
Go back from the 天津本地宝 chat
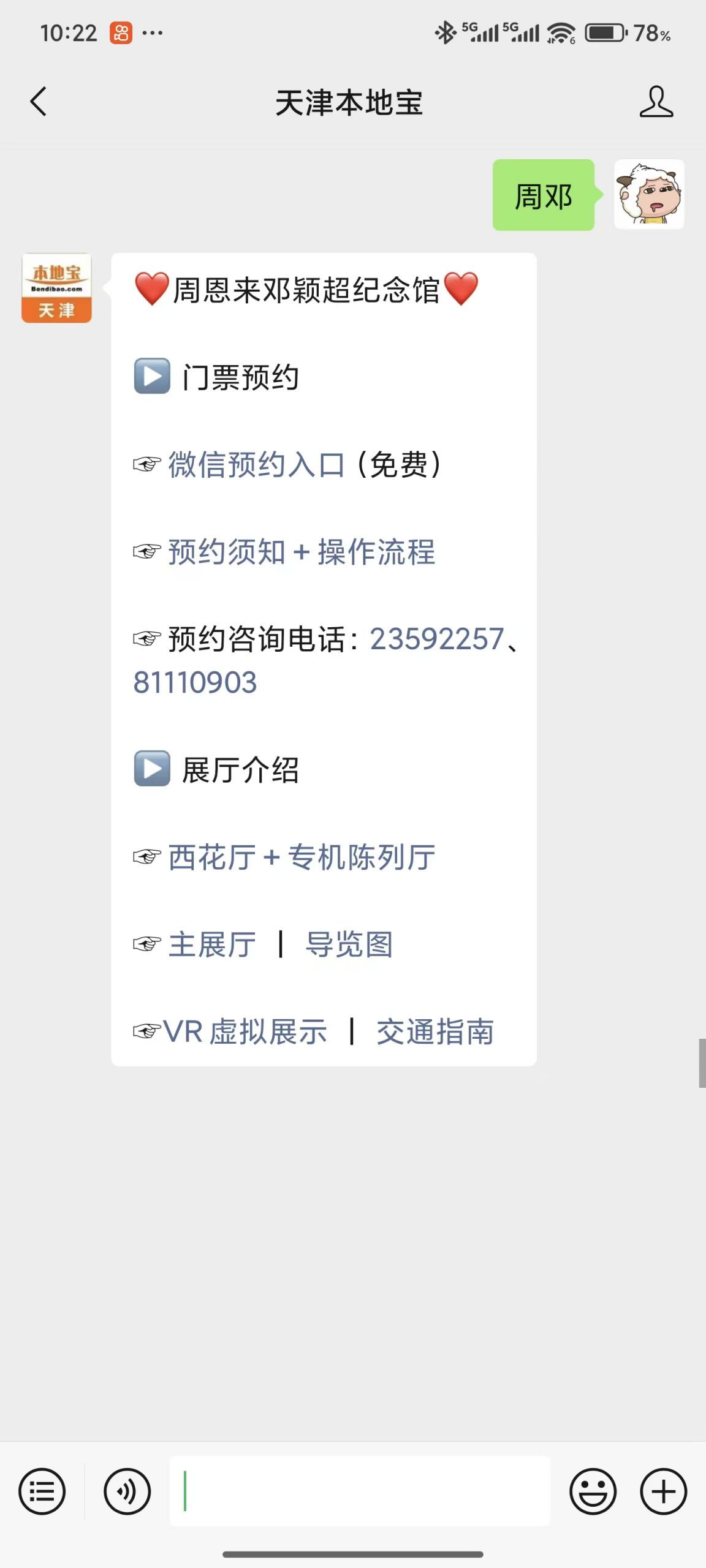click(x=38, y=102)
